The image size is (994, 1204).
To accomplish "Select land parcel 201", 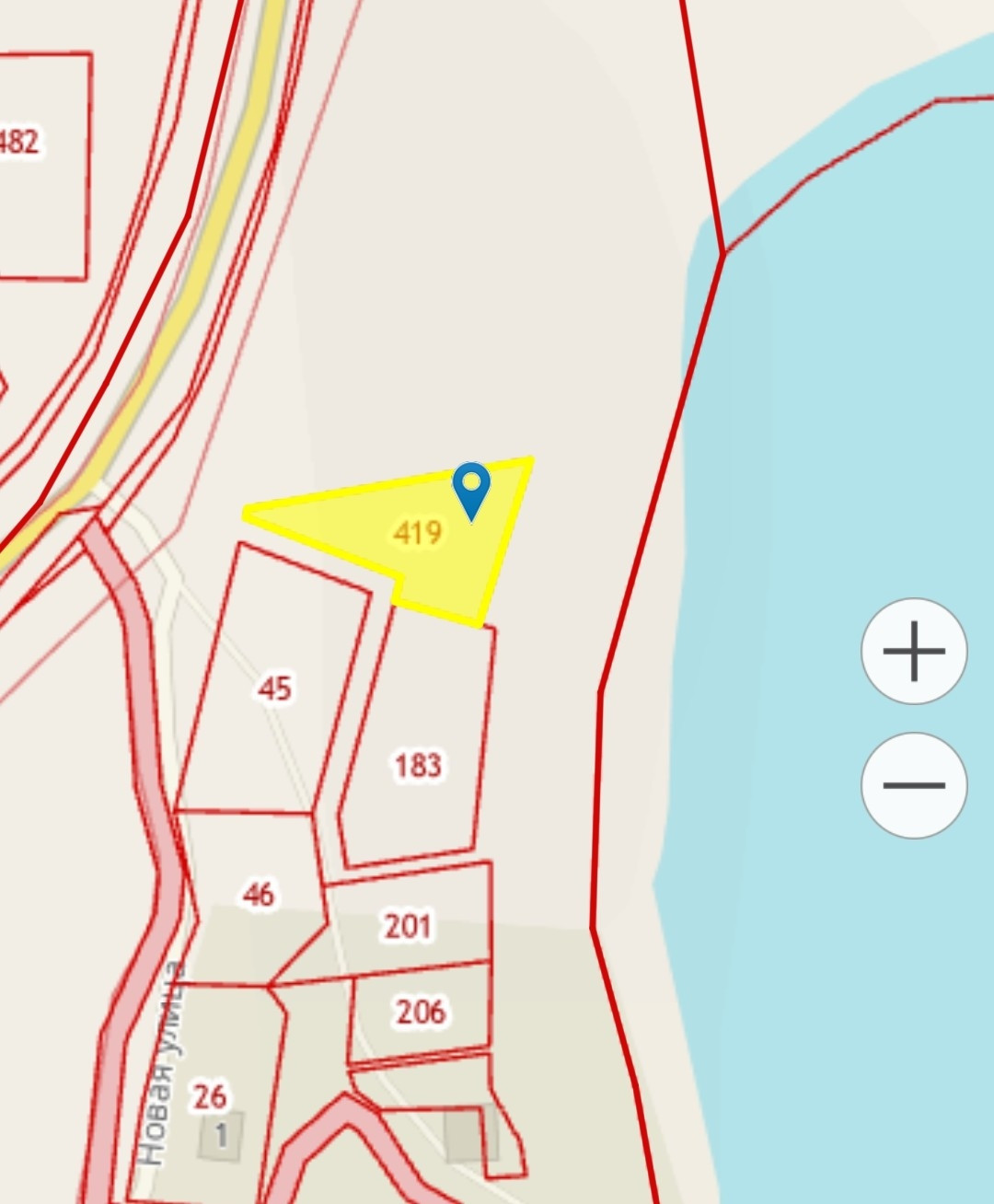I will (x=409, y=924).
